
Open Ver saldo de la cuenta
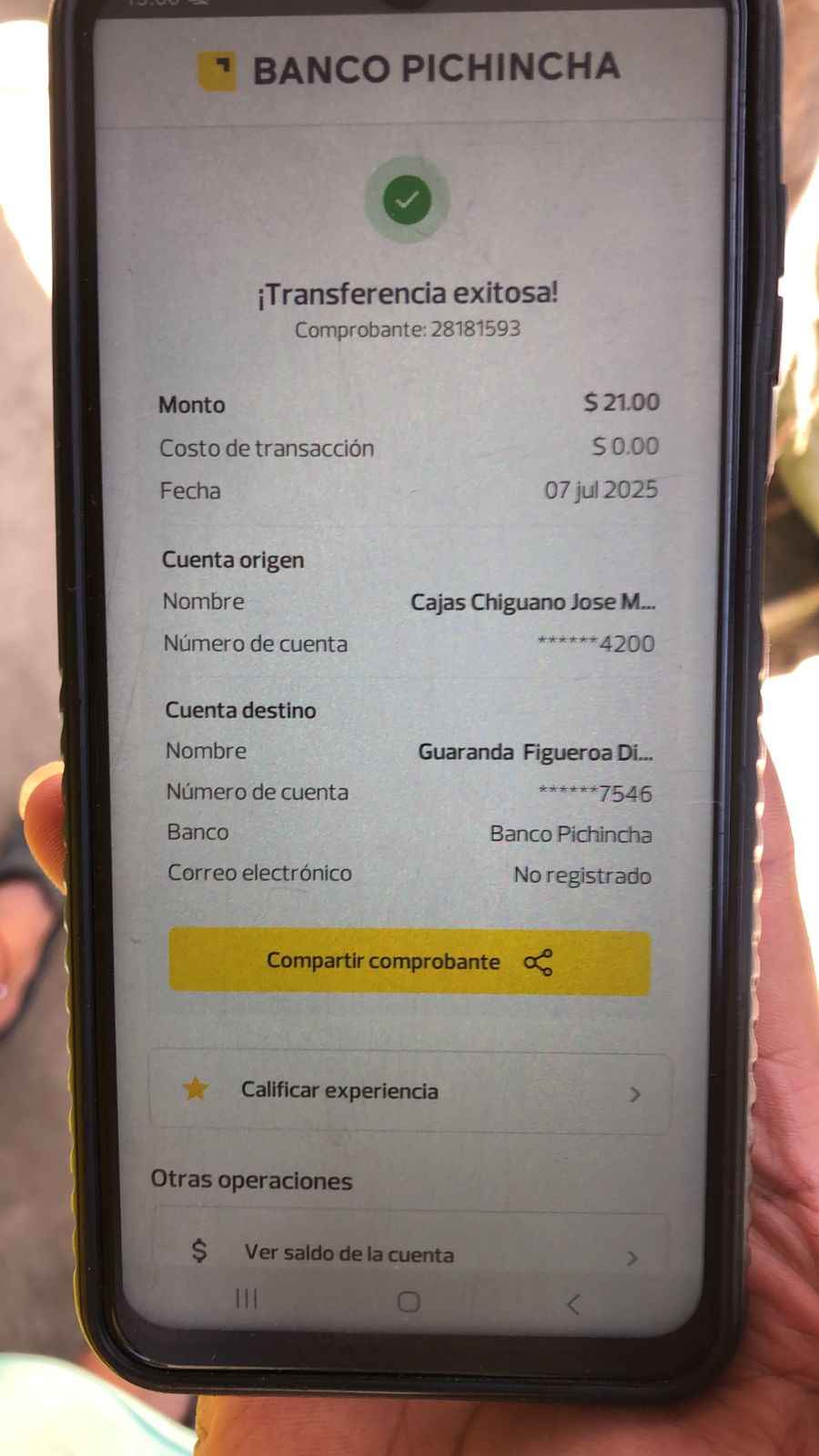411,1252
